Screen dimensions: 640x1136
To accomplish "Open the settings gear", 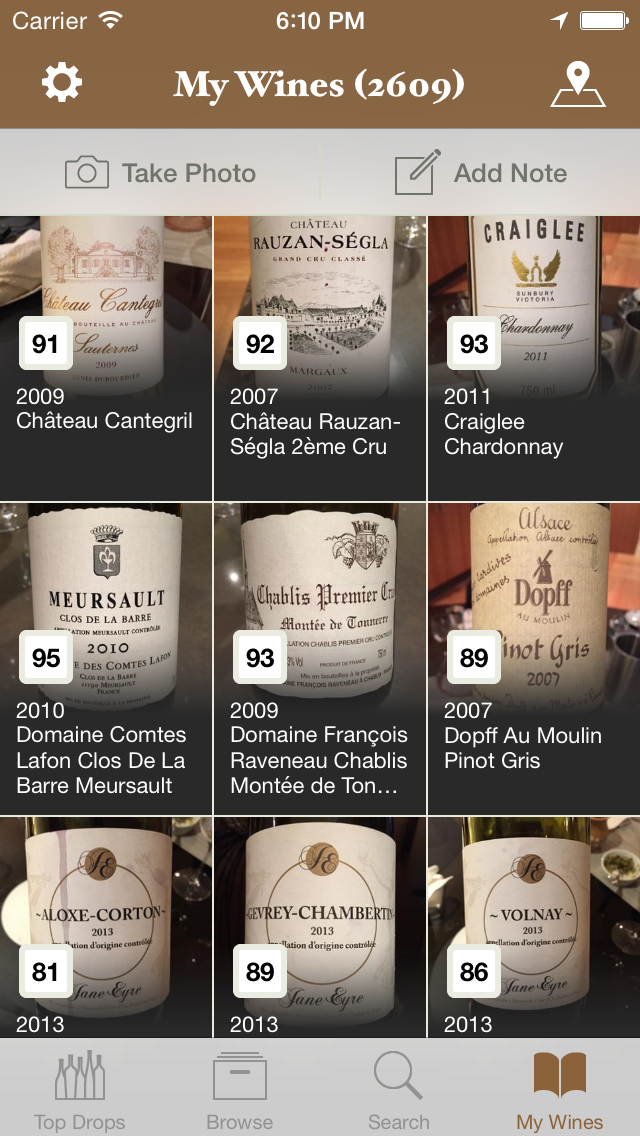I will (61, 83).
